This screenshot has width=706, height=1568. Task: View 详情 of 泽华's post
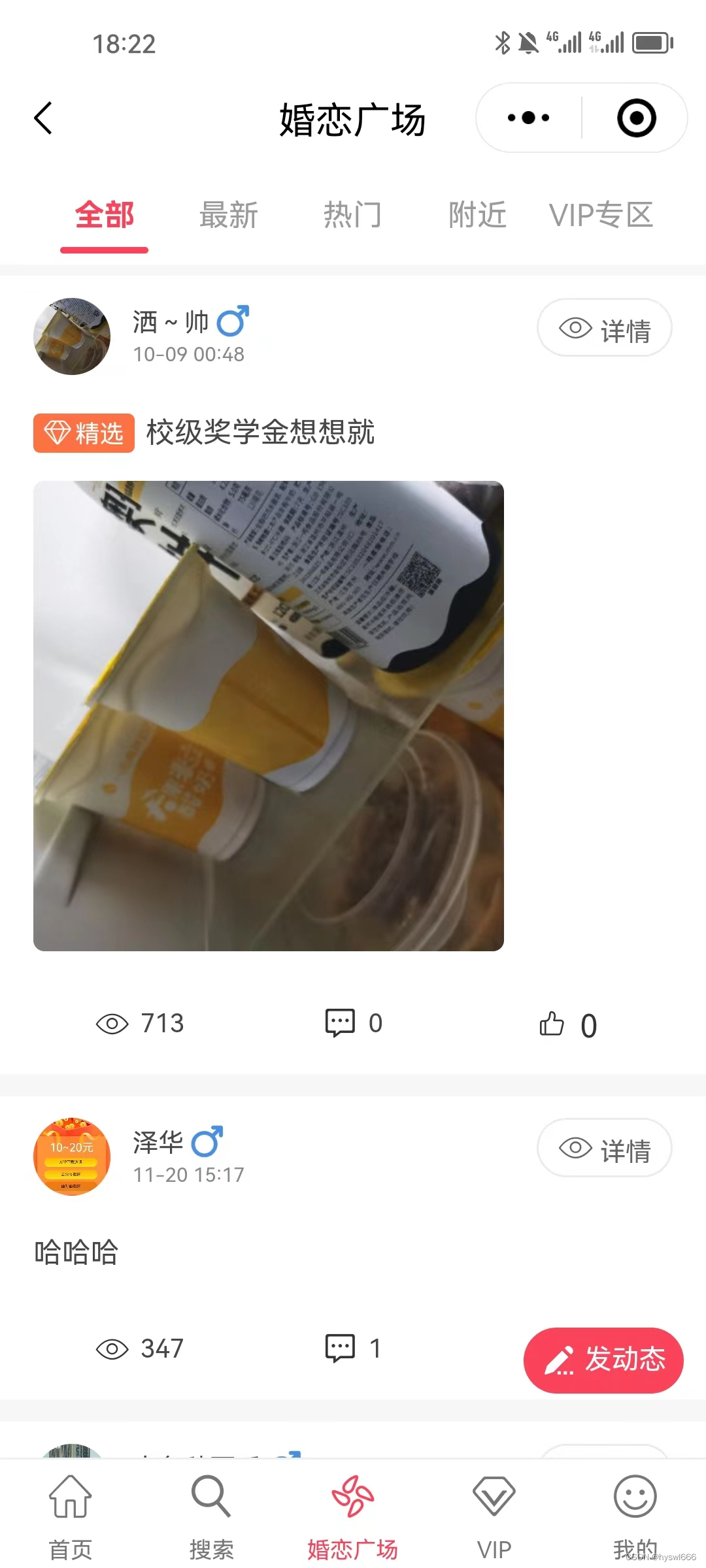(604, 1148)
